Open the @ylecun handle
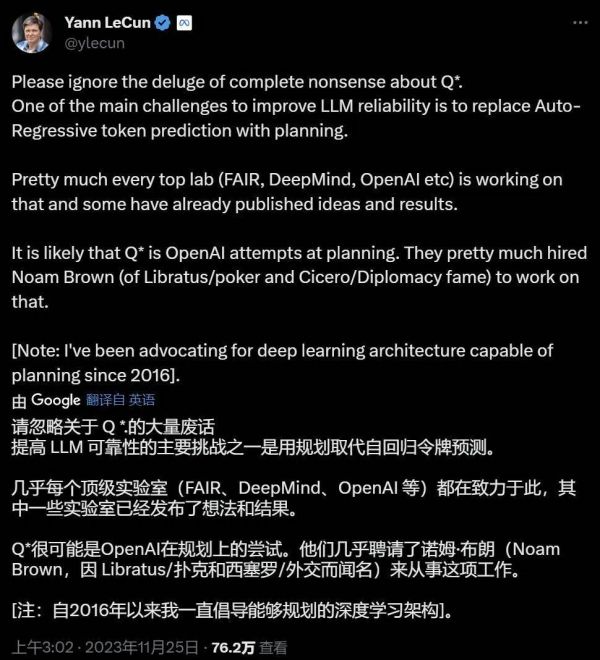 (x=94, y=43)
